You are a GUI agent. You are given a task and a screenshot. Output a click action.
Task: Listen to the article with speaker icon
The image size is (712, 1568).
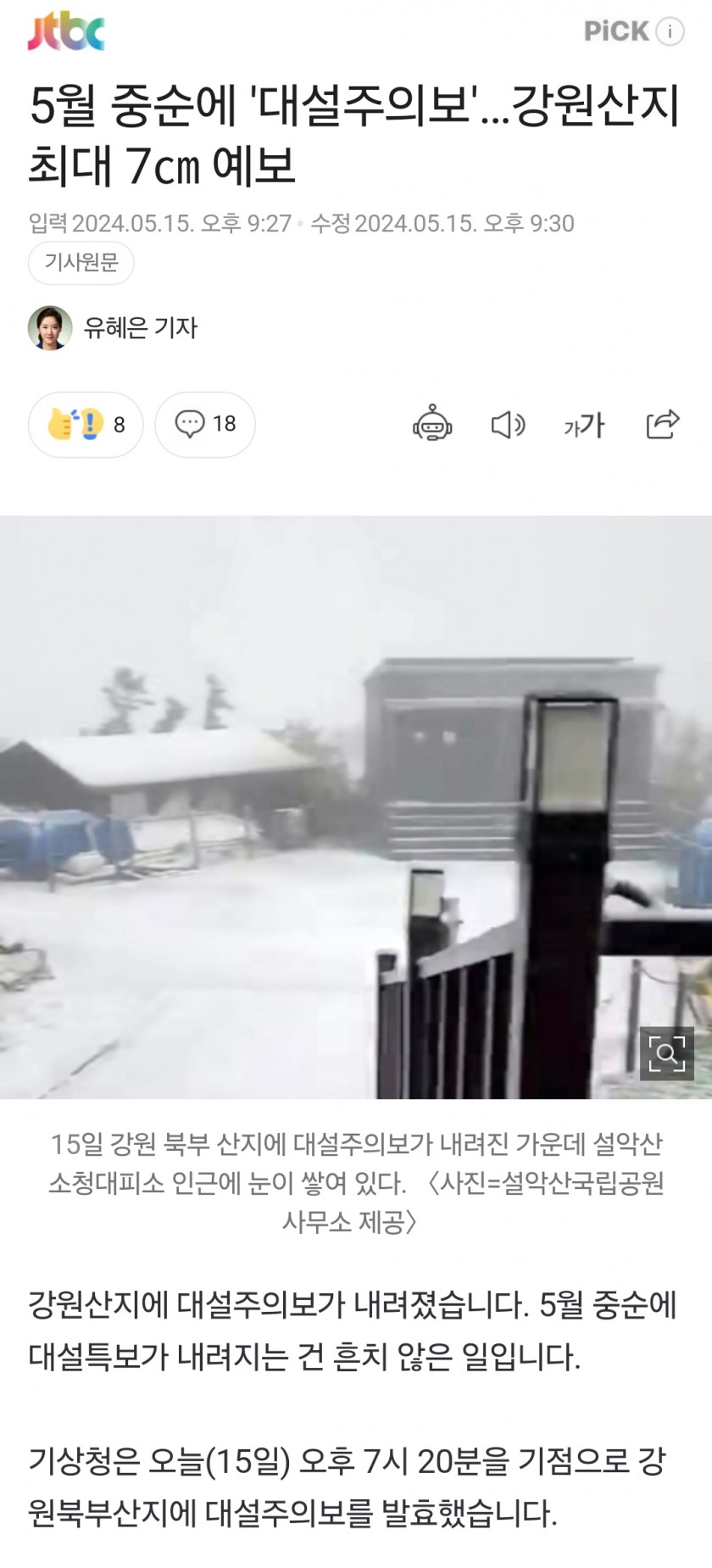click(x=508, y=424)
